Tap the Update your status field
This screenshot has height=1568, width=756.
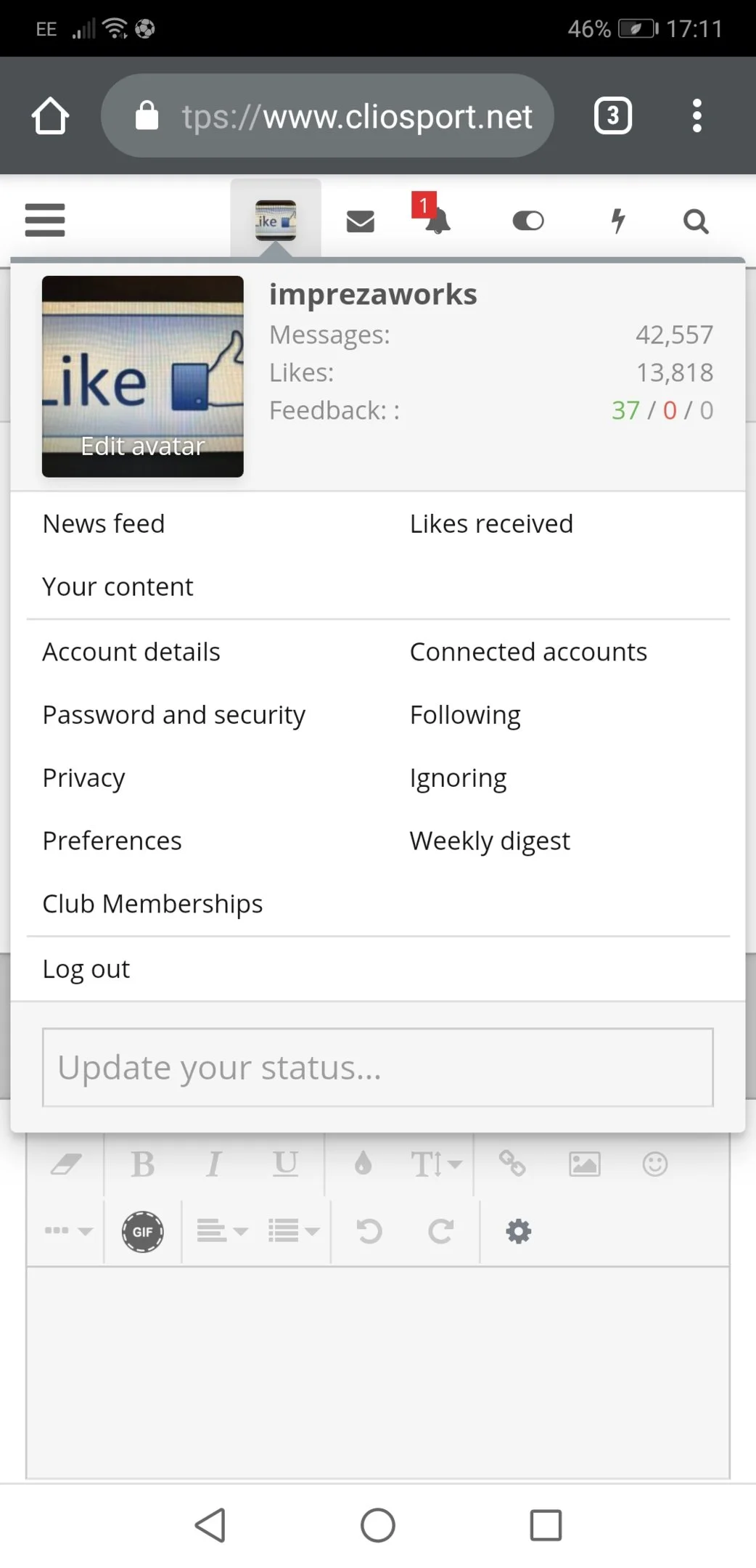tap(378, 1067)
